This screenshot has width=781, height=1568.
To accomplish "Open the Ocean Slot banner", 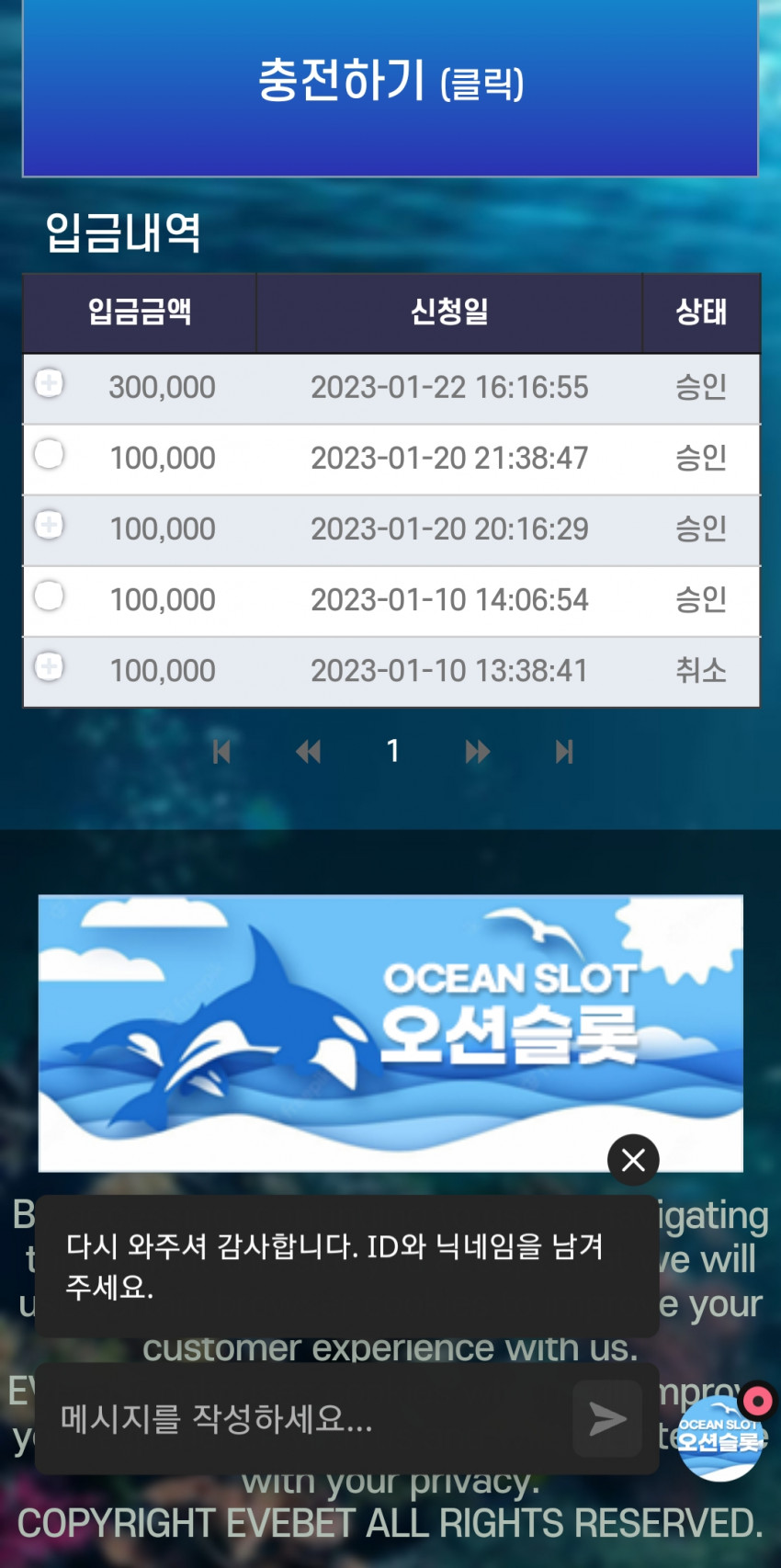I will pos(390,1020).
